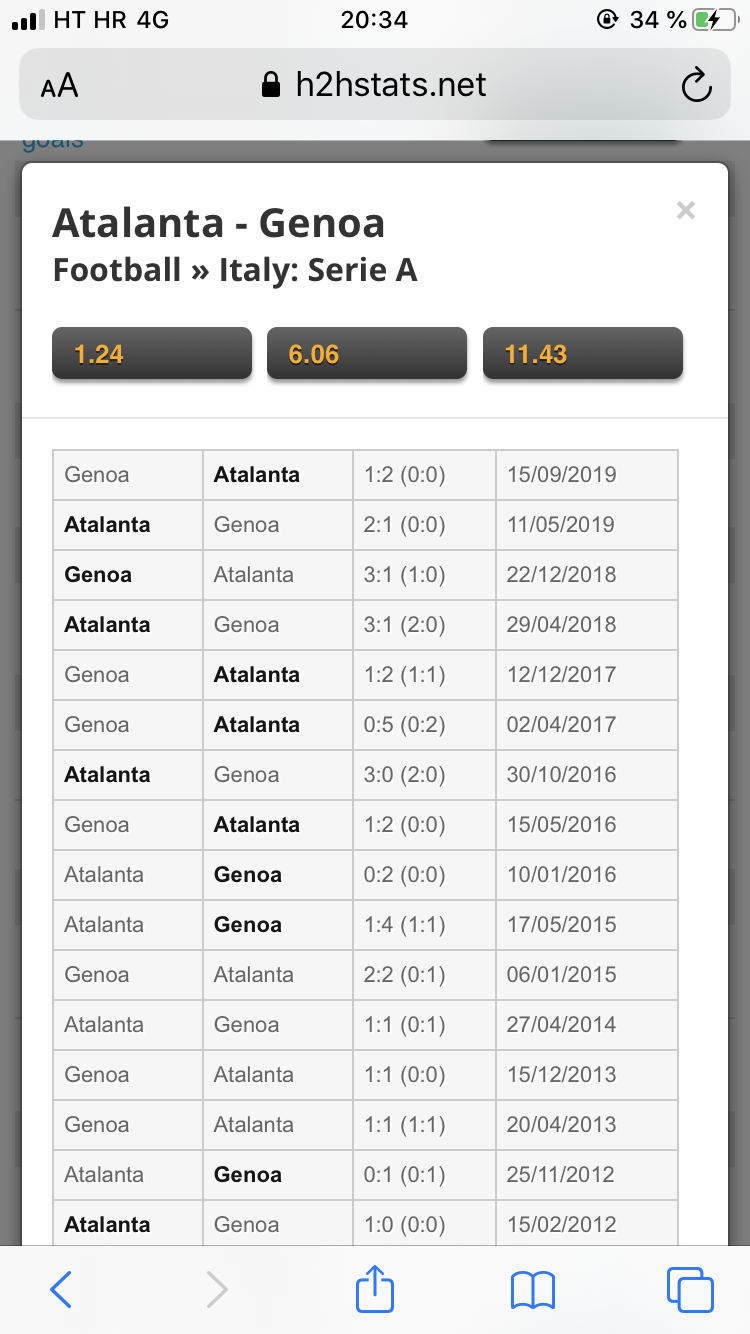Select the 1.24 odds button
The image size is (750, 1334).
[x=152, y=354]
